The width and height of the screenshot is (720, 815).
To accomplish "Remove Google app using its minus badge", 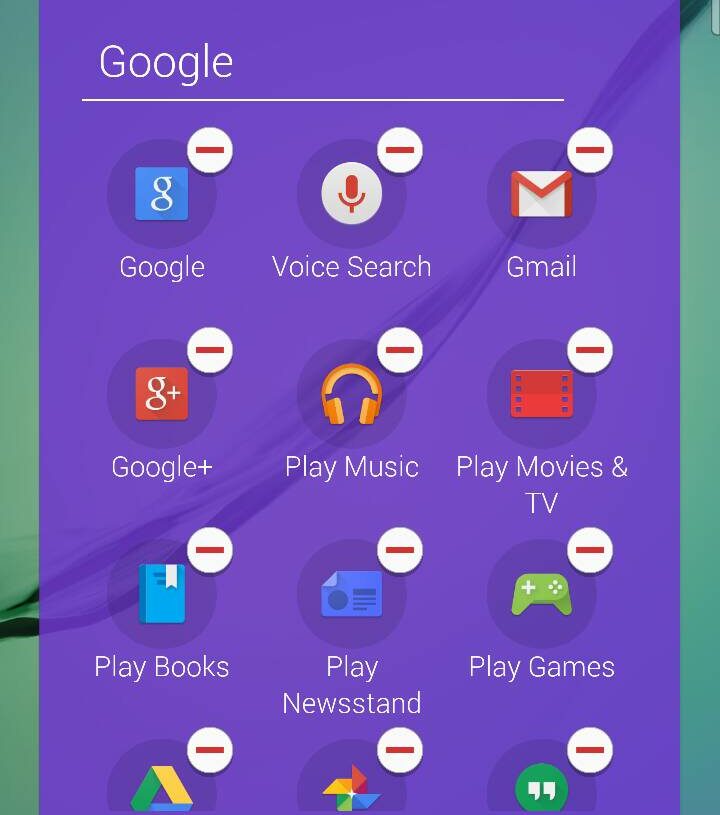I will tap(210, 150).
